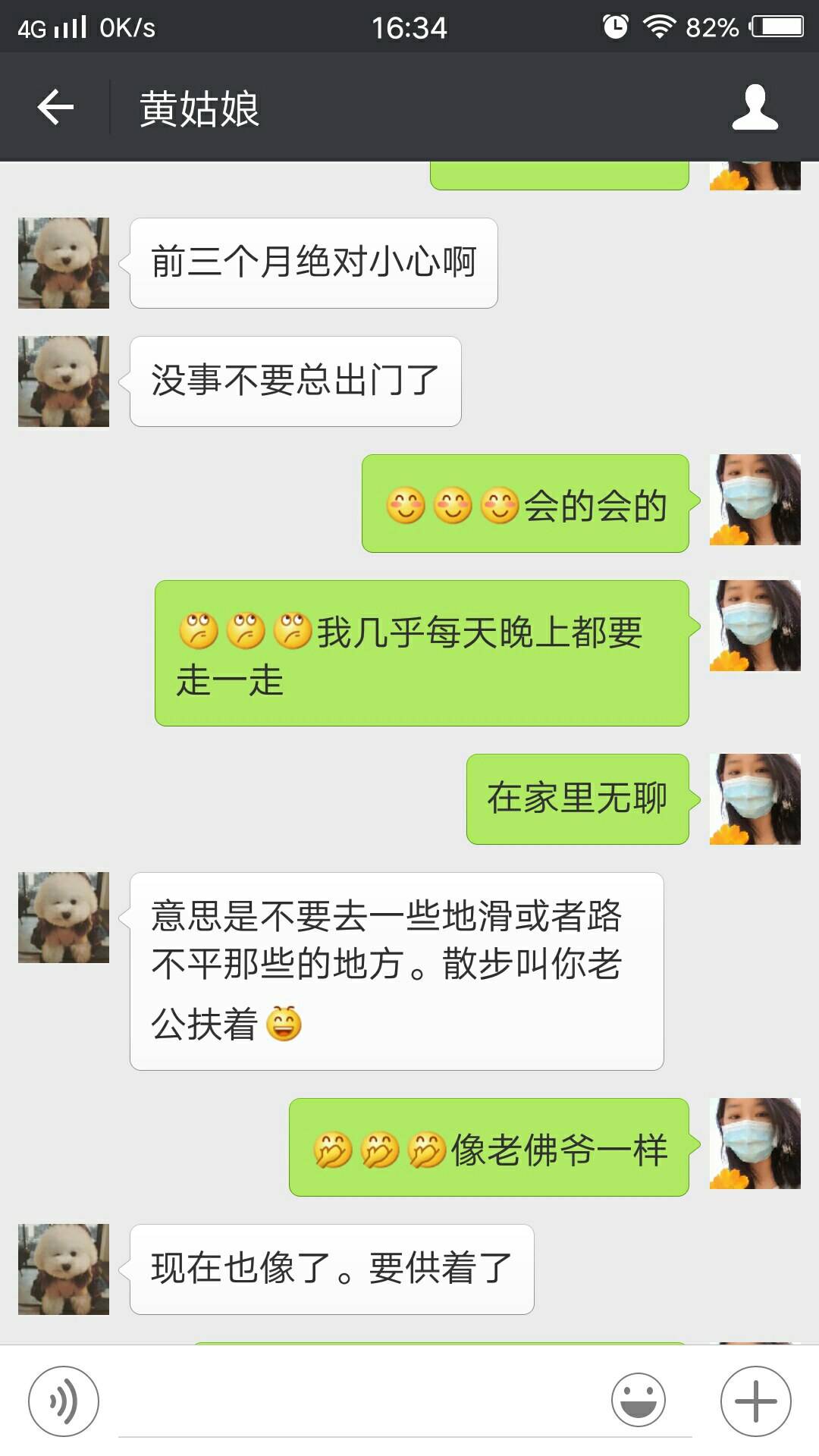Open the plus attachment menu
The height and width of the screenshot is (1456, 819).
click(x=755, y=1401)
